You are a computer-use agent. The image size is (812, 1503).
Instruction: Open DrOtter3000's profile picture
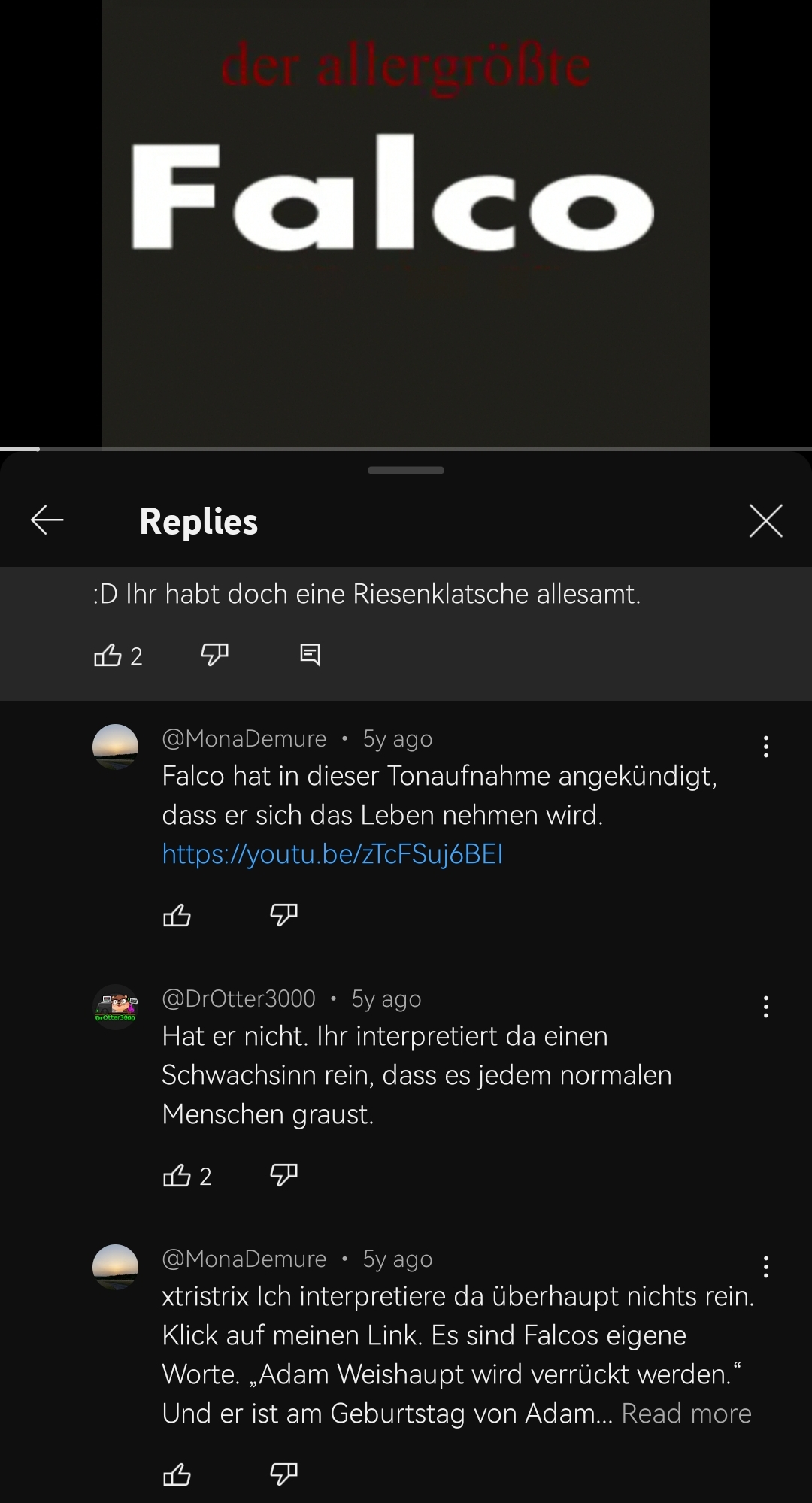tap(115, 1007)
